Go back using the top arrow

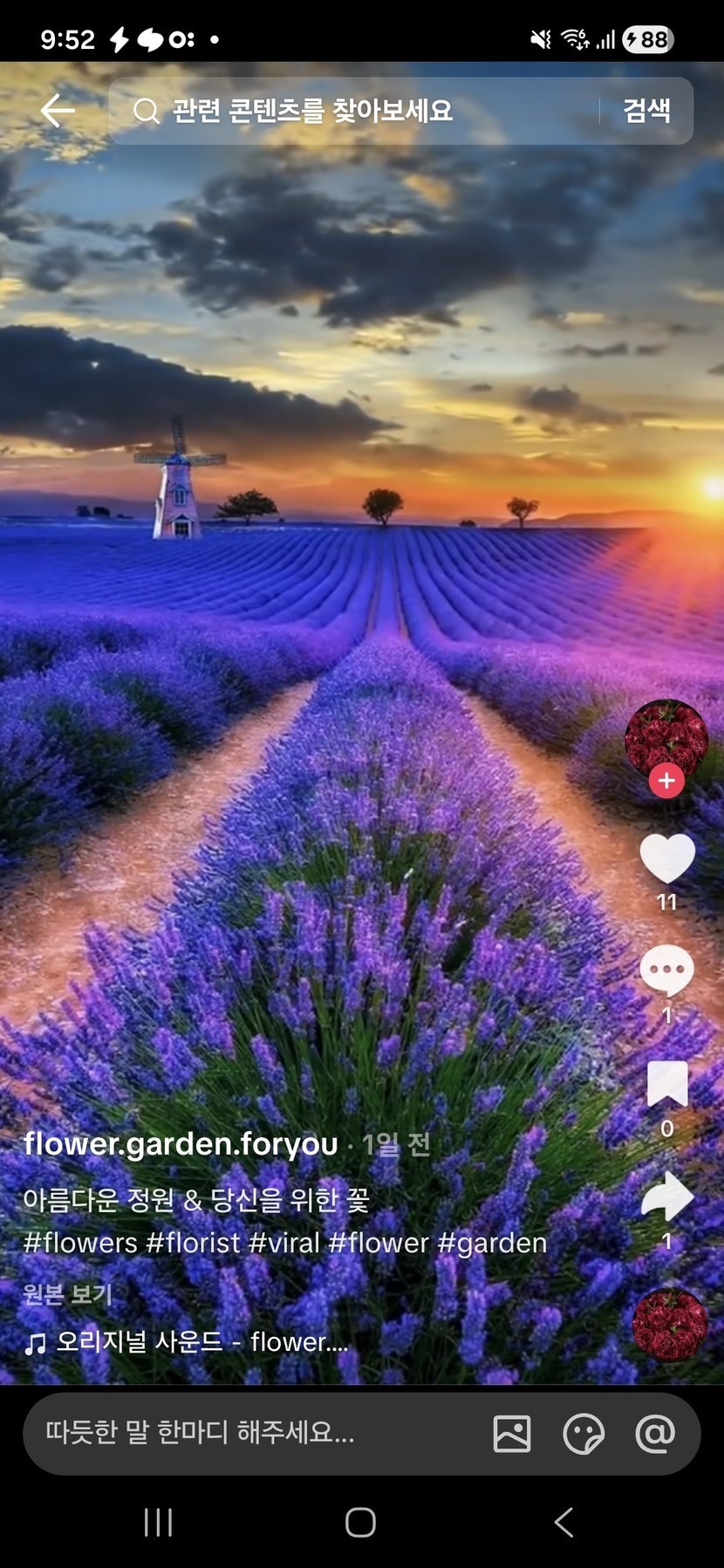tap(57, 111)
